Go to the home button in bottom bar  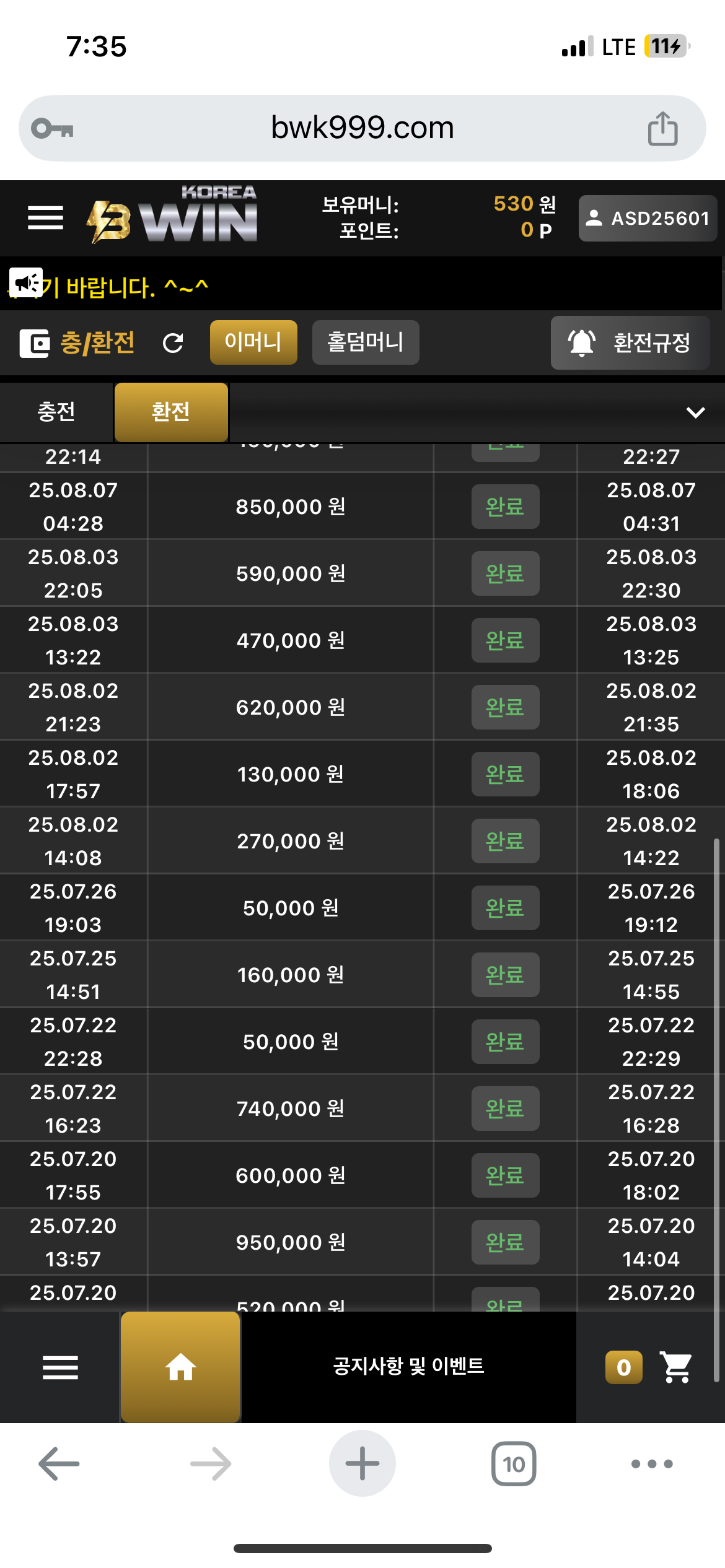point(180,1367)
